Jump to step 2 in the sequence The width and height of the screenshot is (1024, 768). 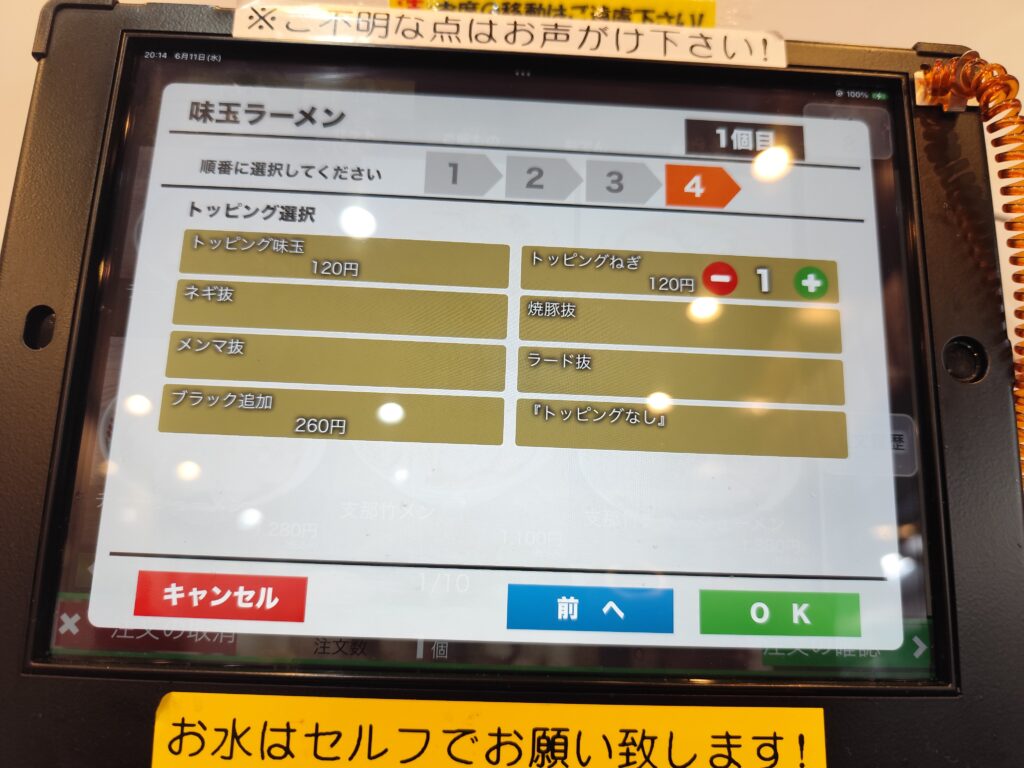(537, 179)
